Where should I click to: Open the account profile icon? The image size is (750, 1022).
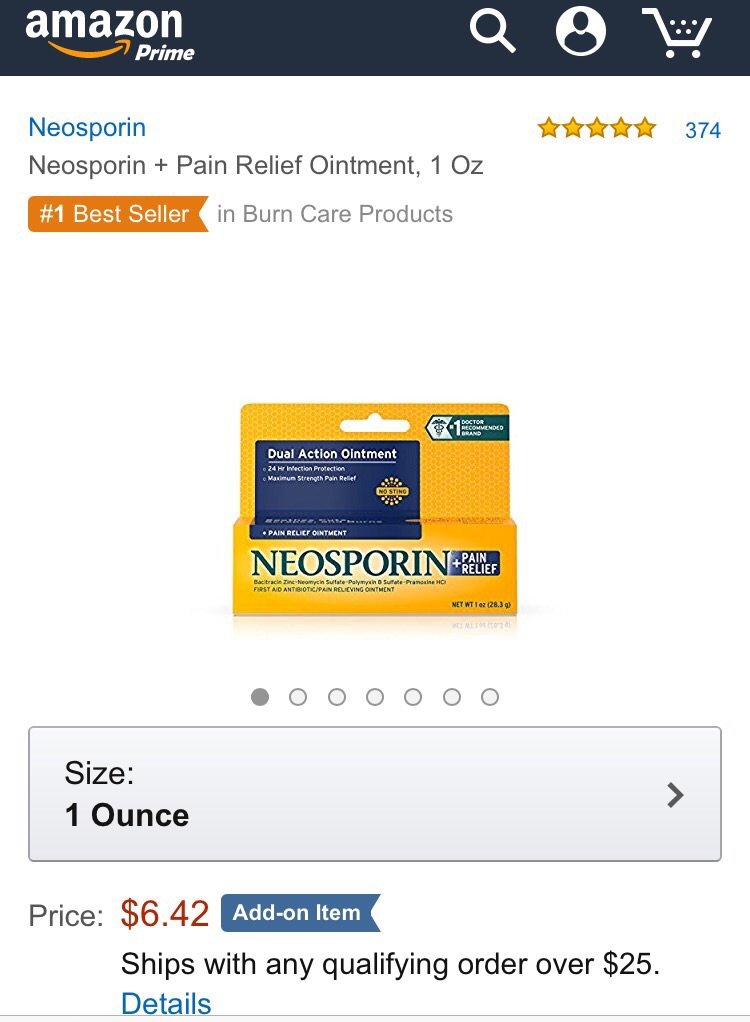pyautogui.click(x=581, y=32)
